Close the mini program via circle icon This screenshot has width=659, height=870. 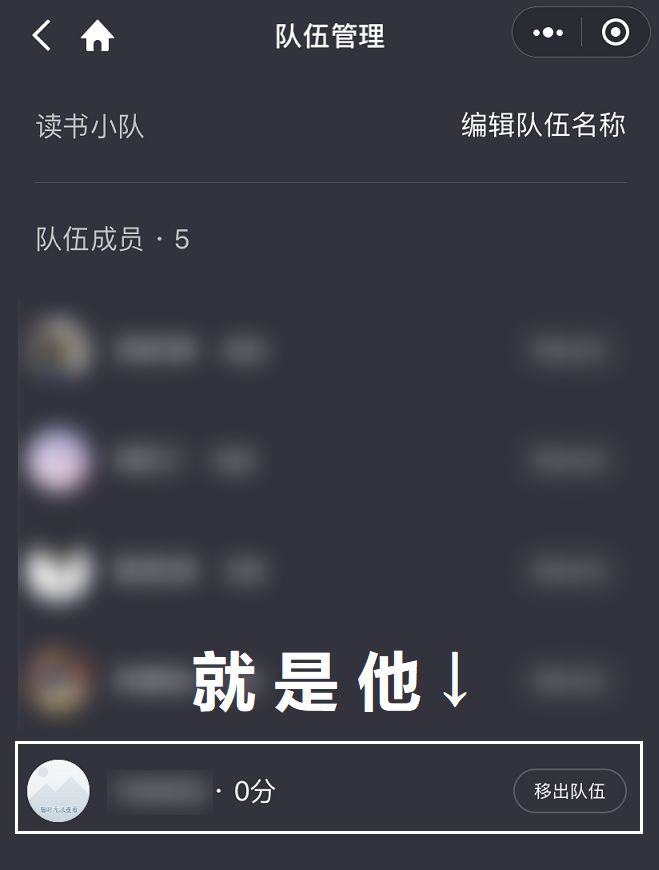coord(615,33)
